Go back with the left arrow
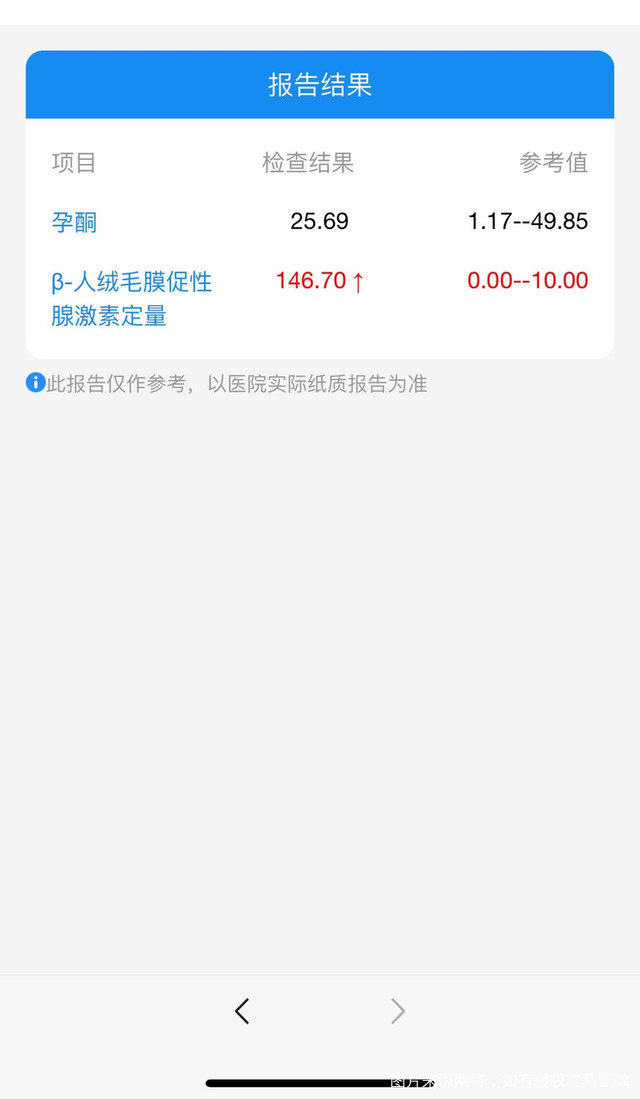The width and height of the screenshot is (640, 1099). pyautogui.click(x=242, y=1011)
